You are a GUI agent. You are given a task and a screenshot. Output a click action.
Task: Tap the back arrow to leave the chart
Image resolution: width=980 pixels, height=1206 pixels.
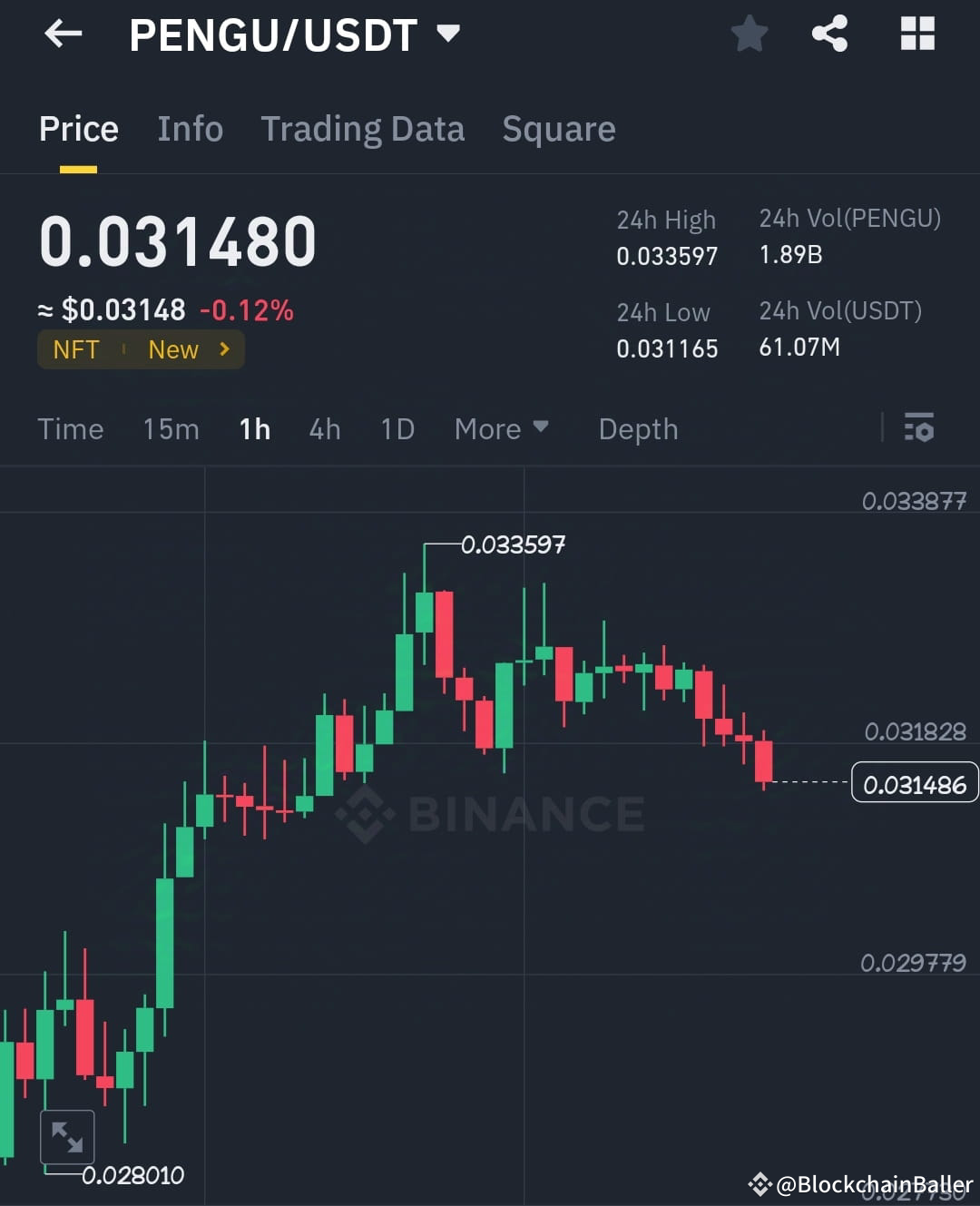[x=61, y=34]
